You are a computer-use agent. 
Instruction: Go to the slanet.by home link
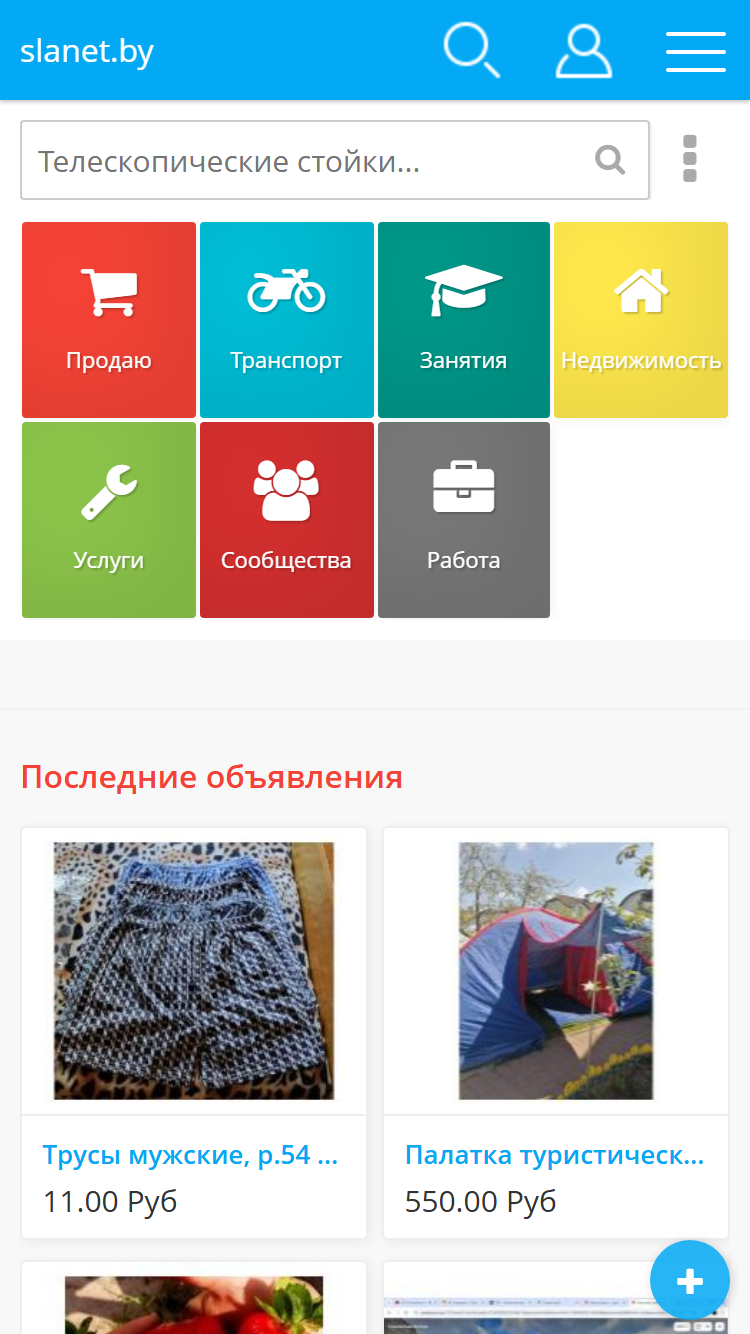tap(87, 50)
